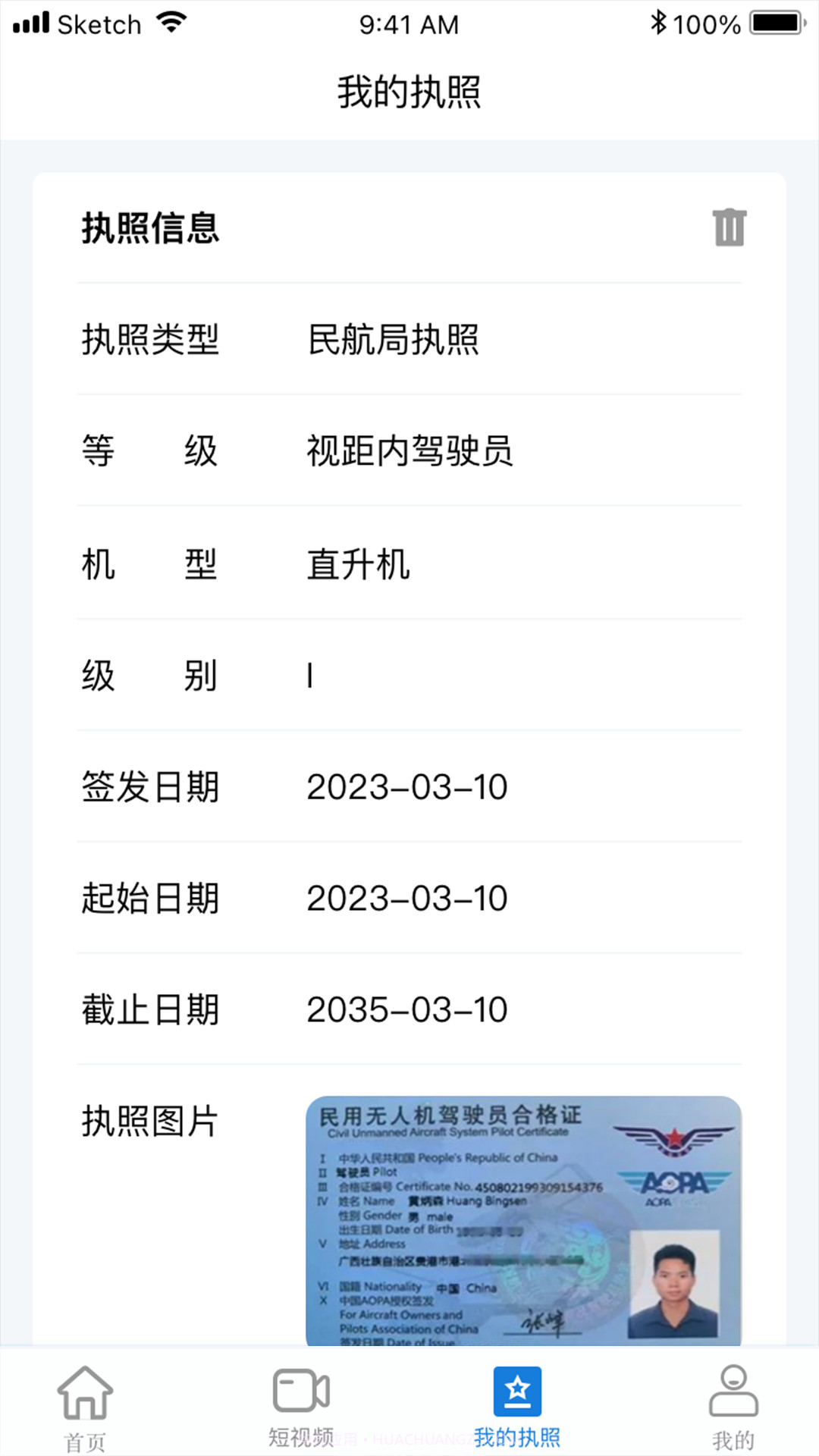Select the 民航局执照 license type value
Image resolution: width=819 pixels, height=1456 pixels.
(394, 340)
